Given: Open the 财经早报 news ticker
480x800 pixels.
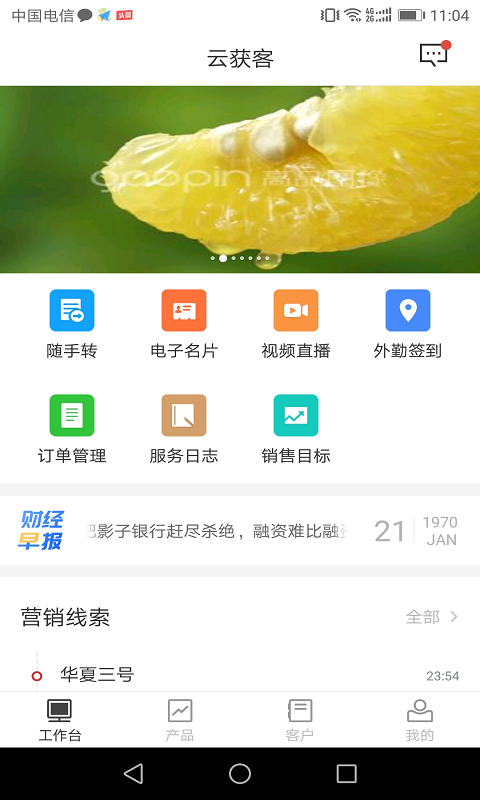Looking at the screenshot, I should point(240,531).
